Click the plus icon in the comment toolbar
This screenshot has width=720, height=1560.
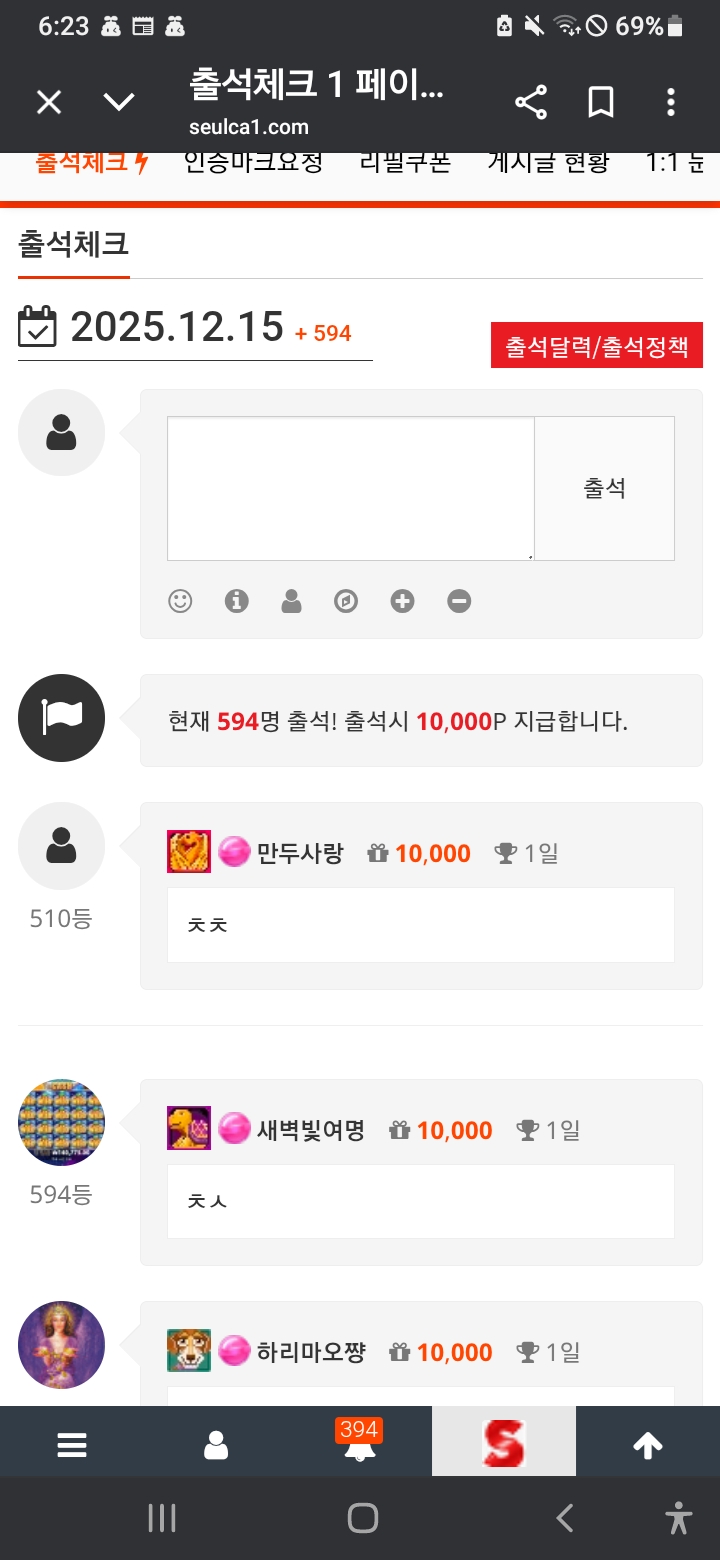402,601
